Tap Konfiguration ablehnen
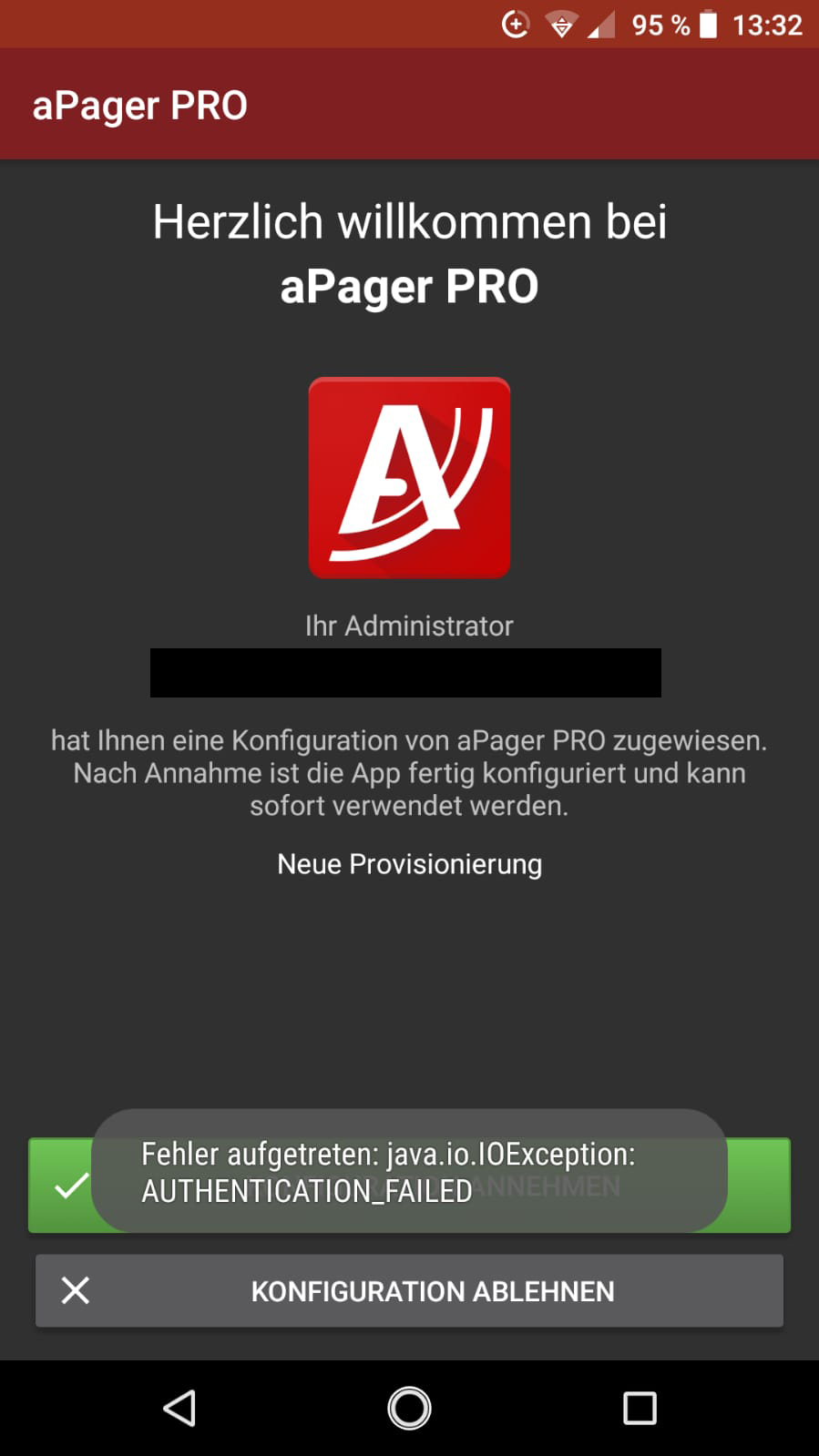 (x=409, y=1290)
